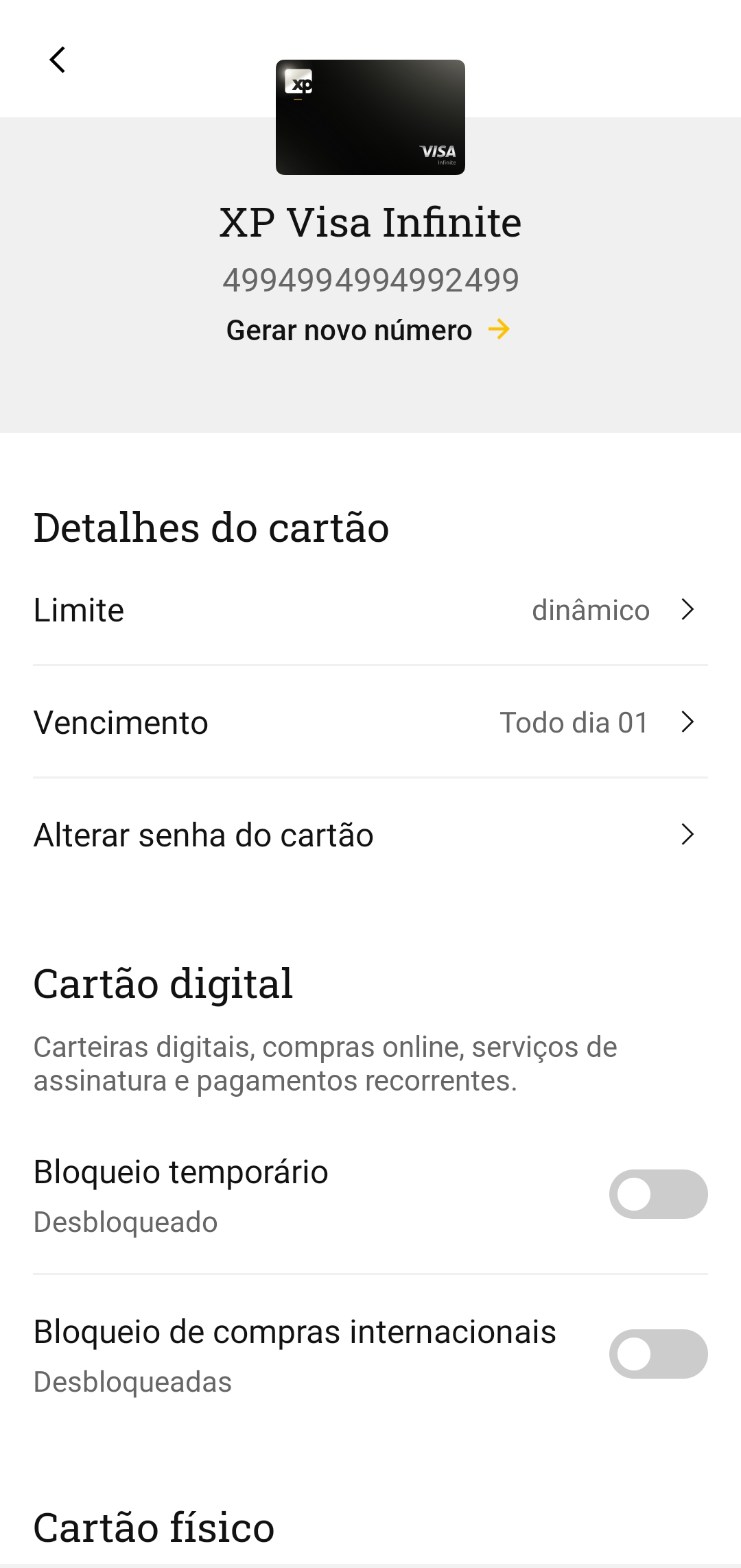Open Alterar senha do cartão

click(370, 835)
